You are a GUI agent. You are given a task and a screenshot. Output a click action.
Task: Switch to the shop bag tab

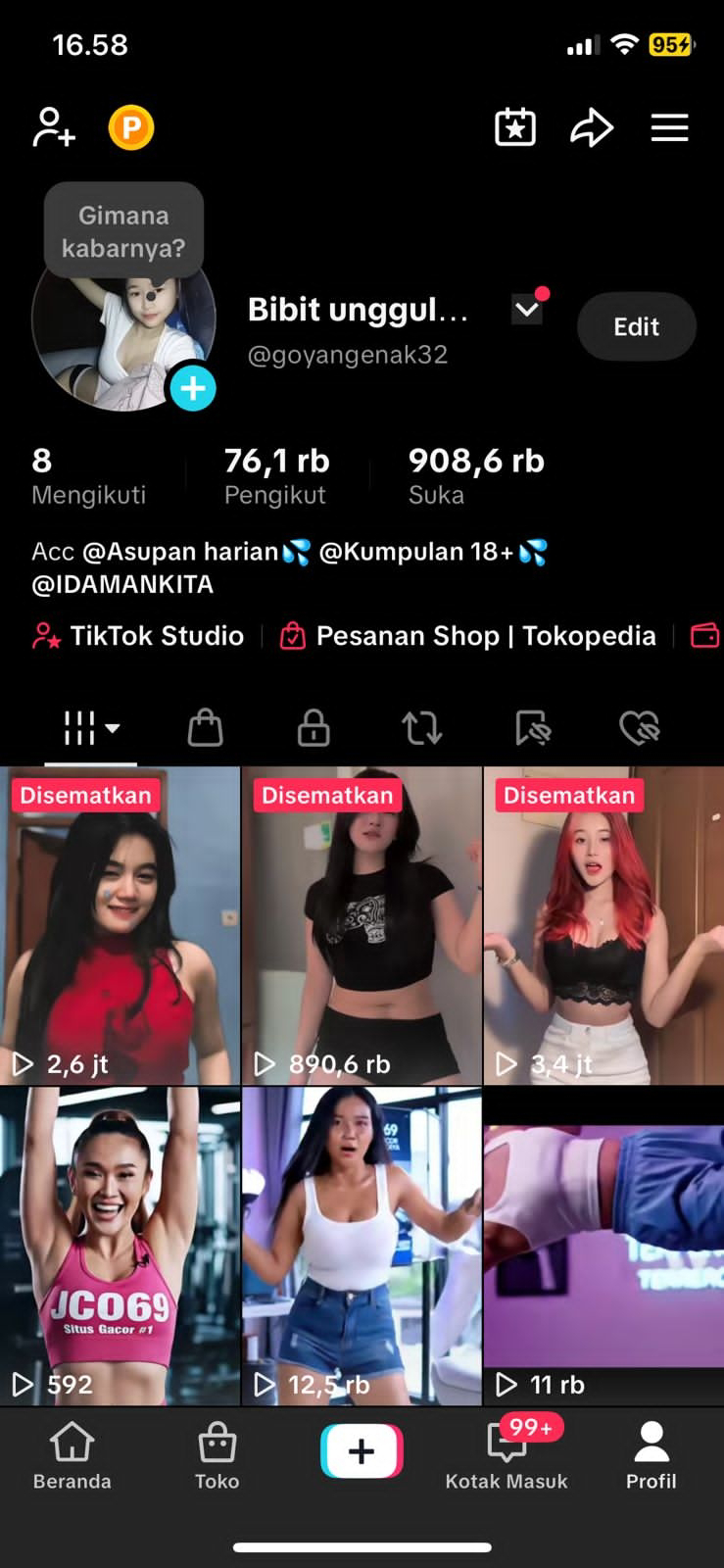pyautogui.click(x=205, y=728)
